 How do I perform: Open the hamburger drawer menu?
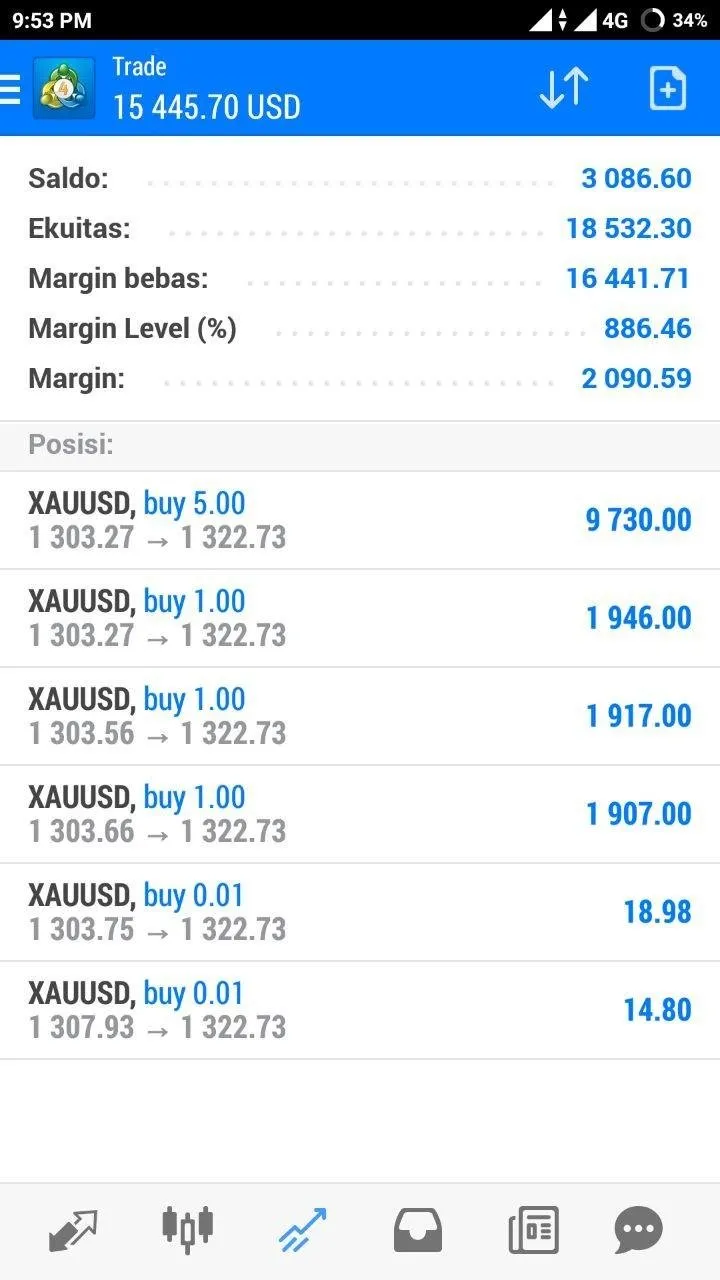tap(10, 89)
